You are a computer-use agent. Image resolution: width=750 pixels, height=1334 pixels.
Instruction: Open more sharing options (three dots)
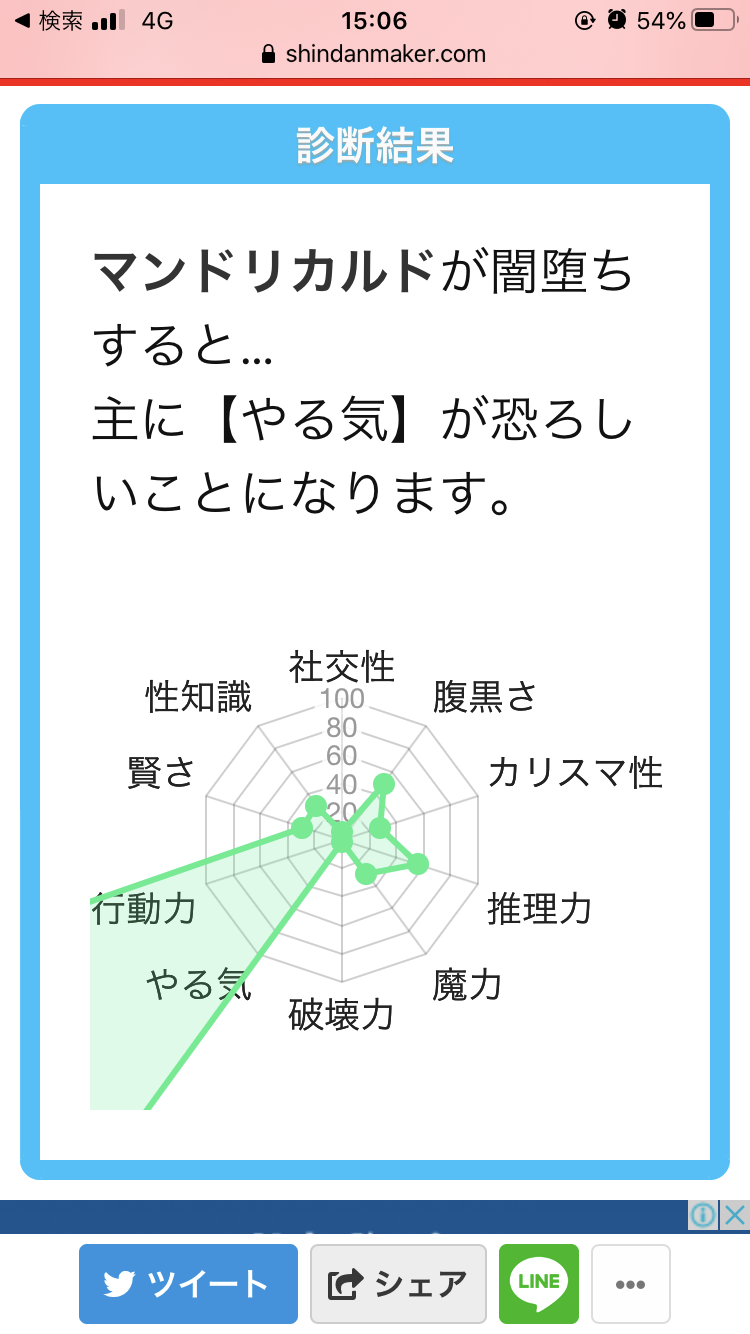coord(631,1283)
